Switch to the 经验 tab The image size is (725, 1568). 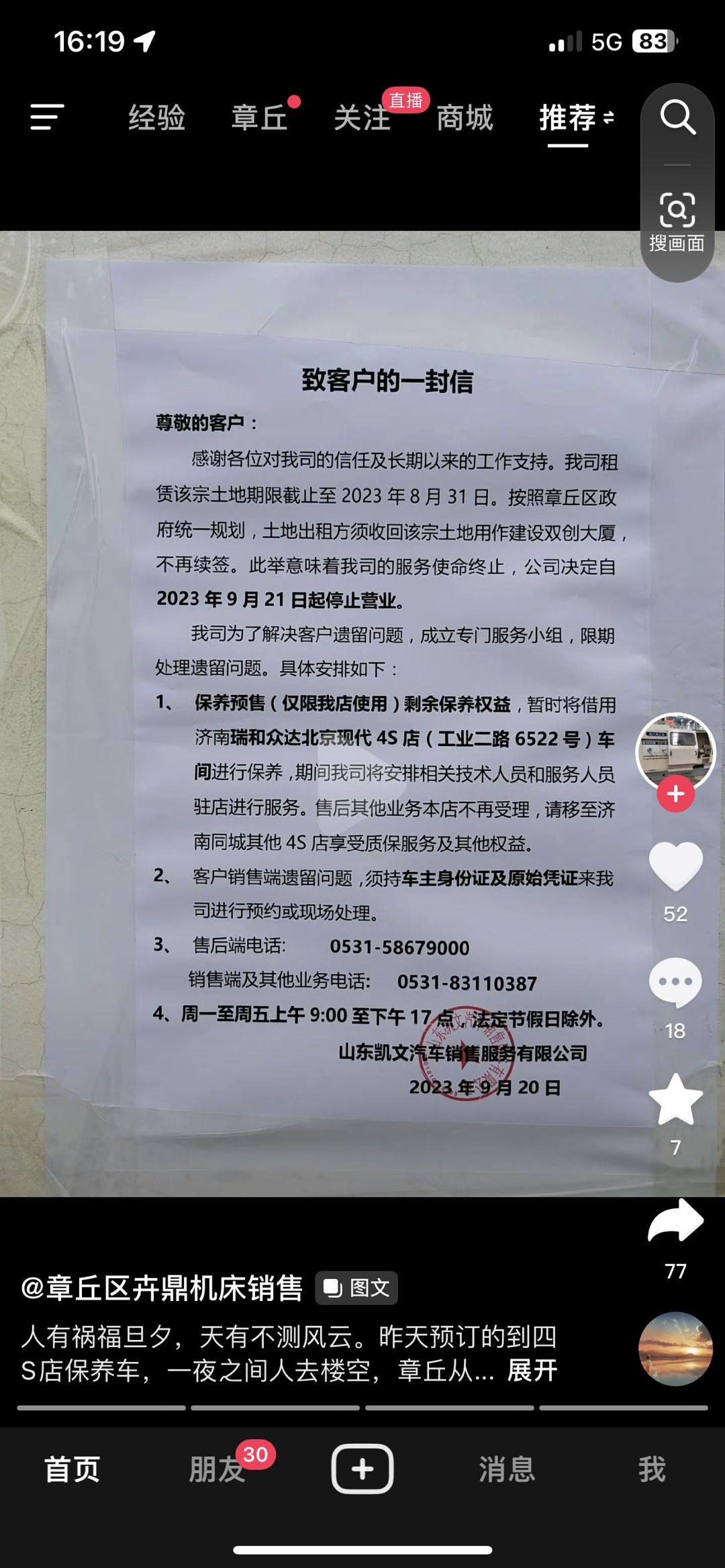click(x=156, y=118)
